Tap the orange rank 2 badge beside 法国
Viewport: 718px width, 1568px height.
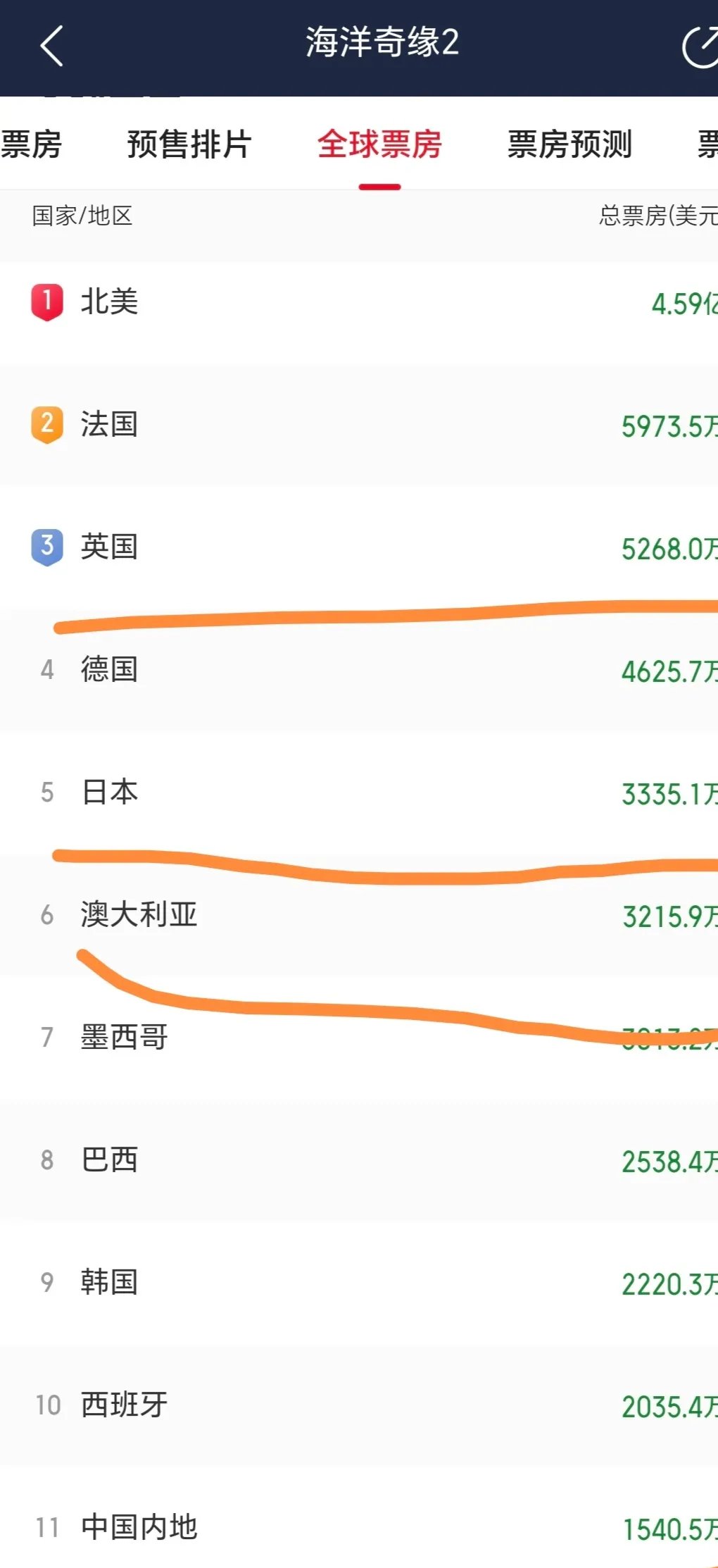pyautogui.click(x=46, y=423)
